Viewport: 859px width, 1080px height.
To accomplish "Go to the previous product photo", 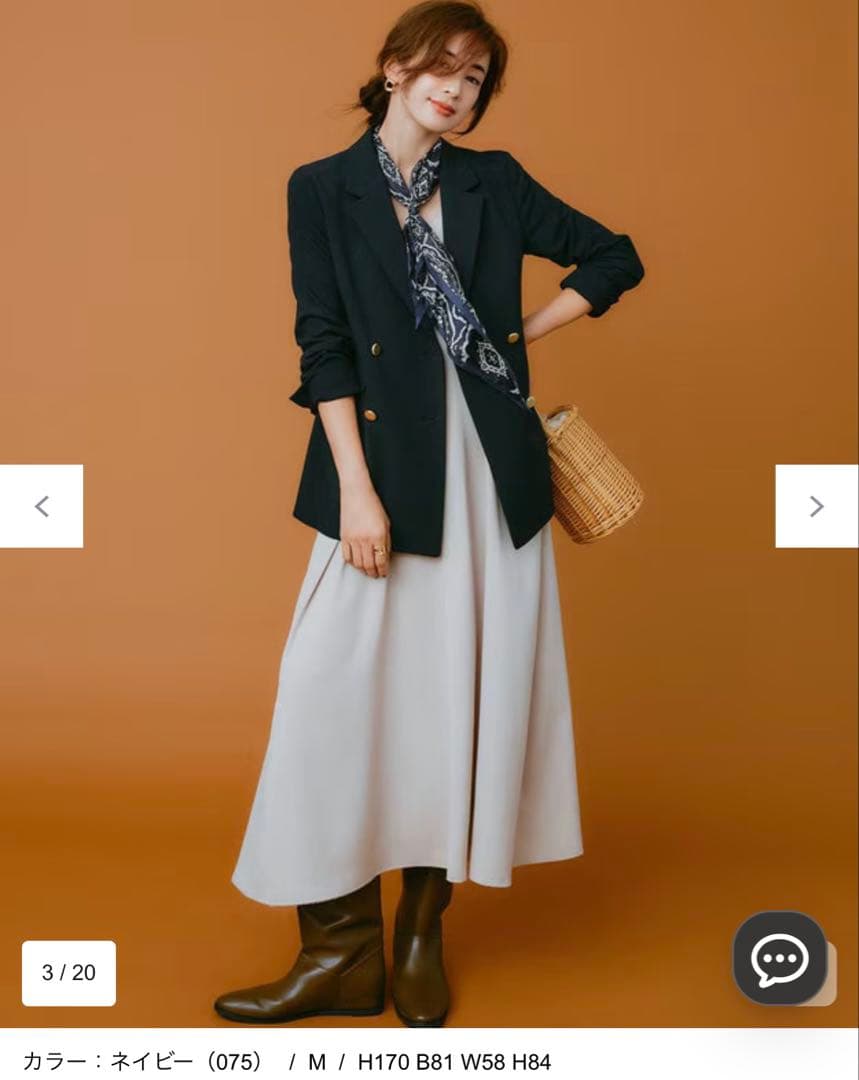I will point(41,506).
